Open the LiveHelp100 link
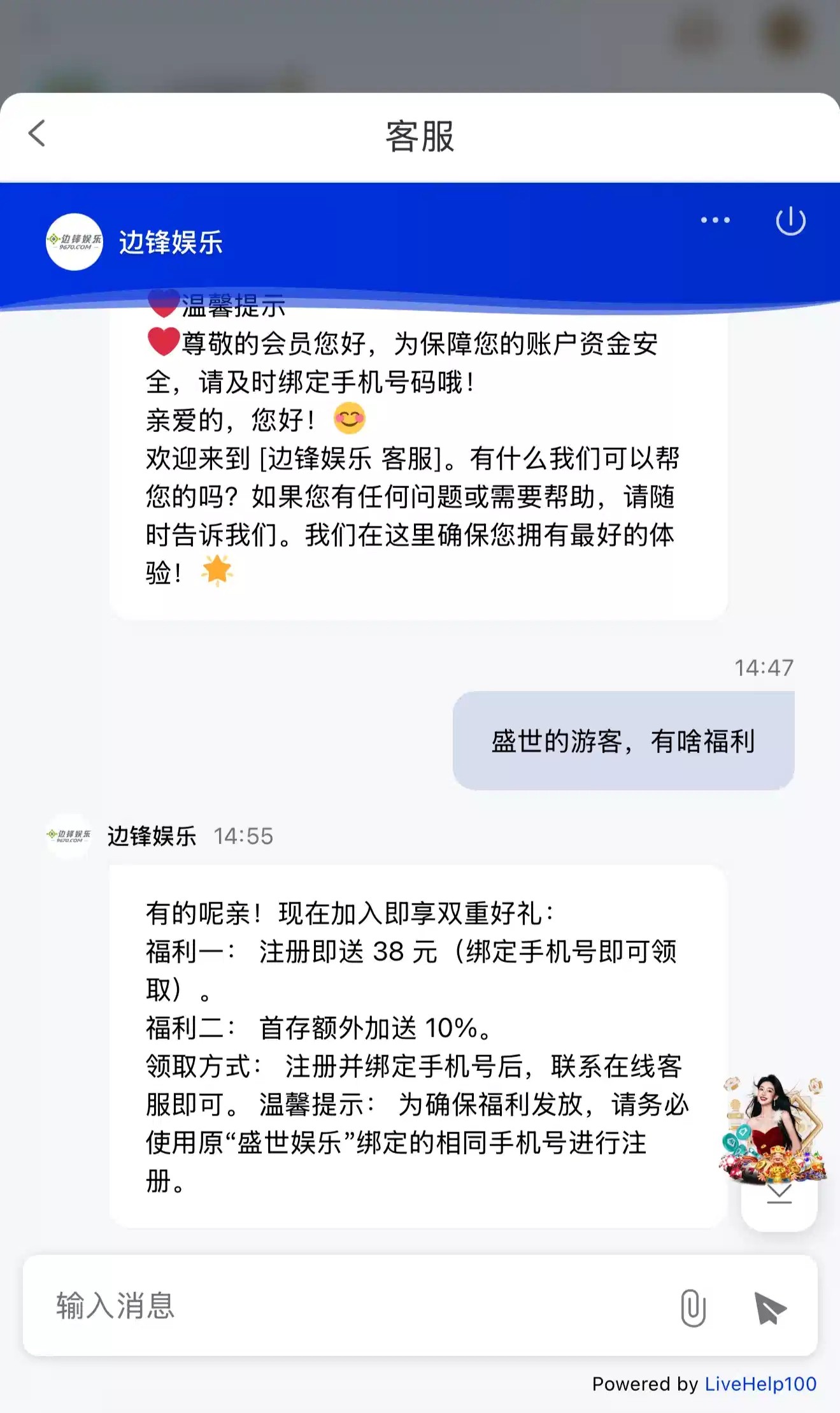This screenshot has width=840, height=1413. point(760,1384)
